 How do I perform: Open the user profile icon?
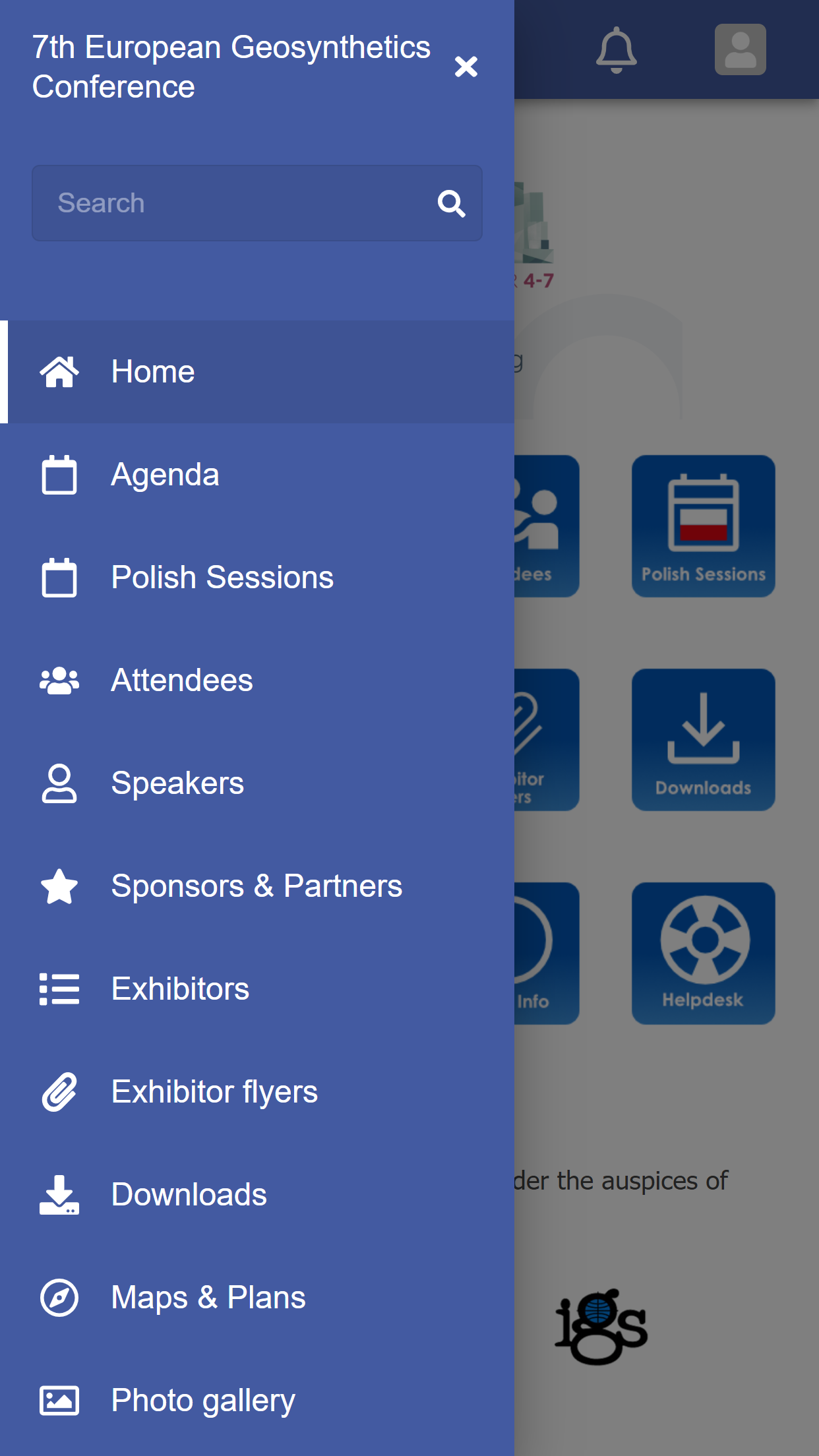741,49
